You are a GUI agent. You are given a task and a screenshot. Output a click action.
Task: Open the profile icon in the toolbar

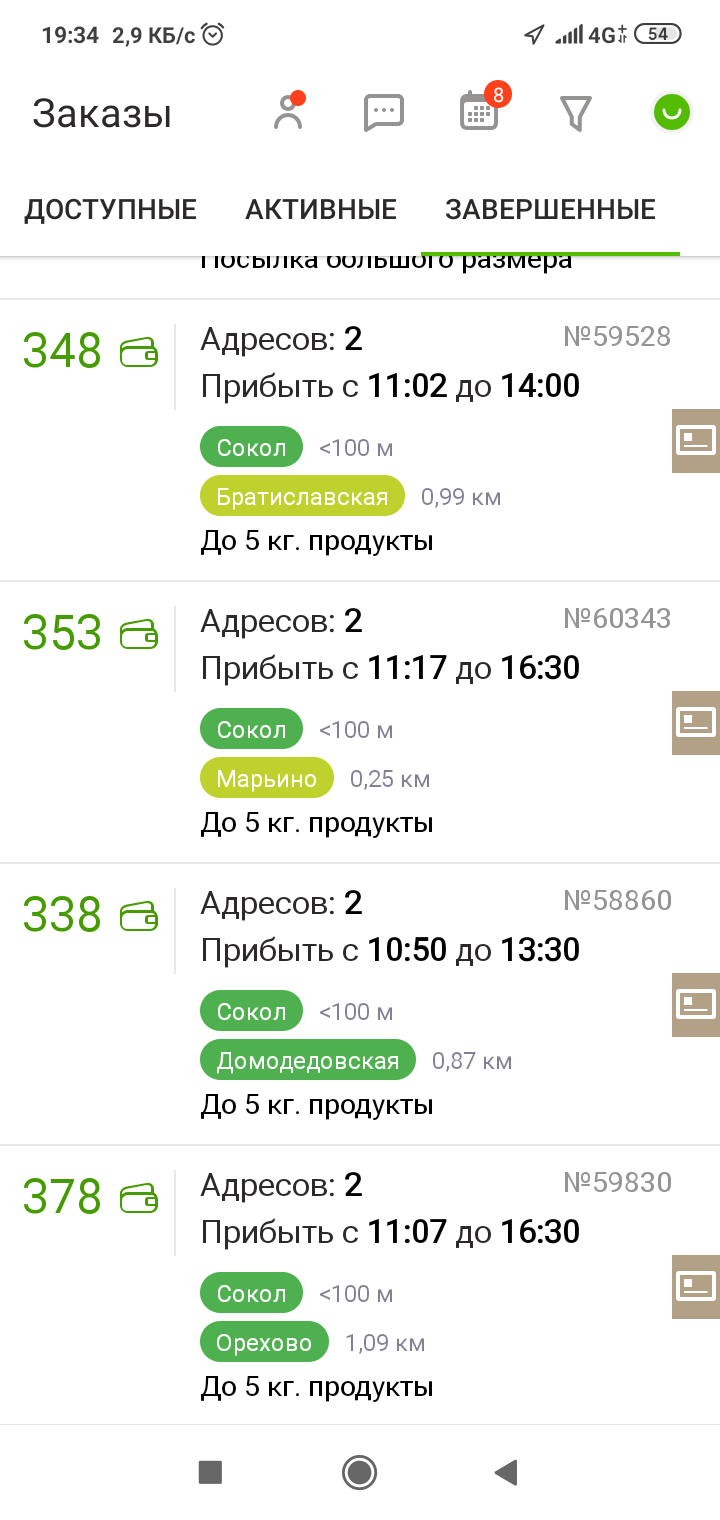[x=288, y=113]
